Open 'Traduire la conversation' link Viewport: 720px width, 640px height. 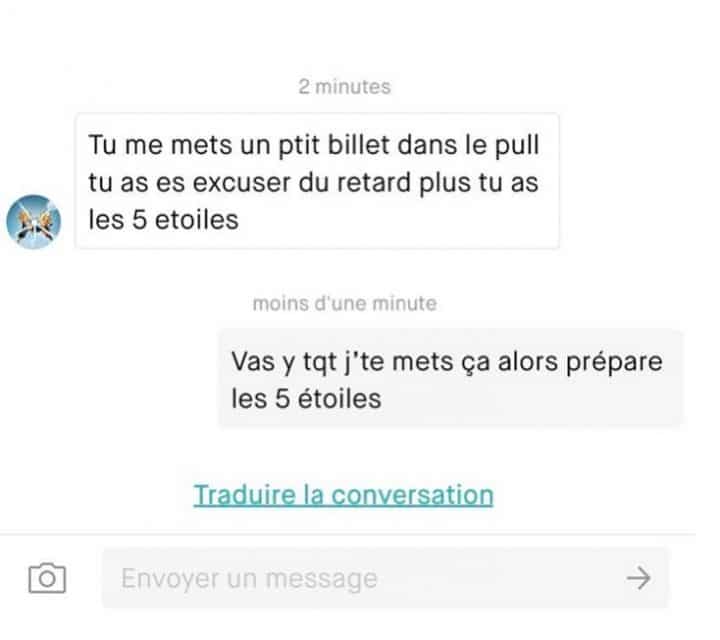(343, 495)
